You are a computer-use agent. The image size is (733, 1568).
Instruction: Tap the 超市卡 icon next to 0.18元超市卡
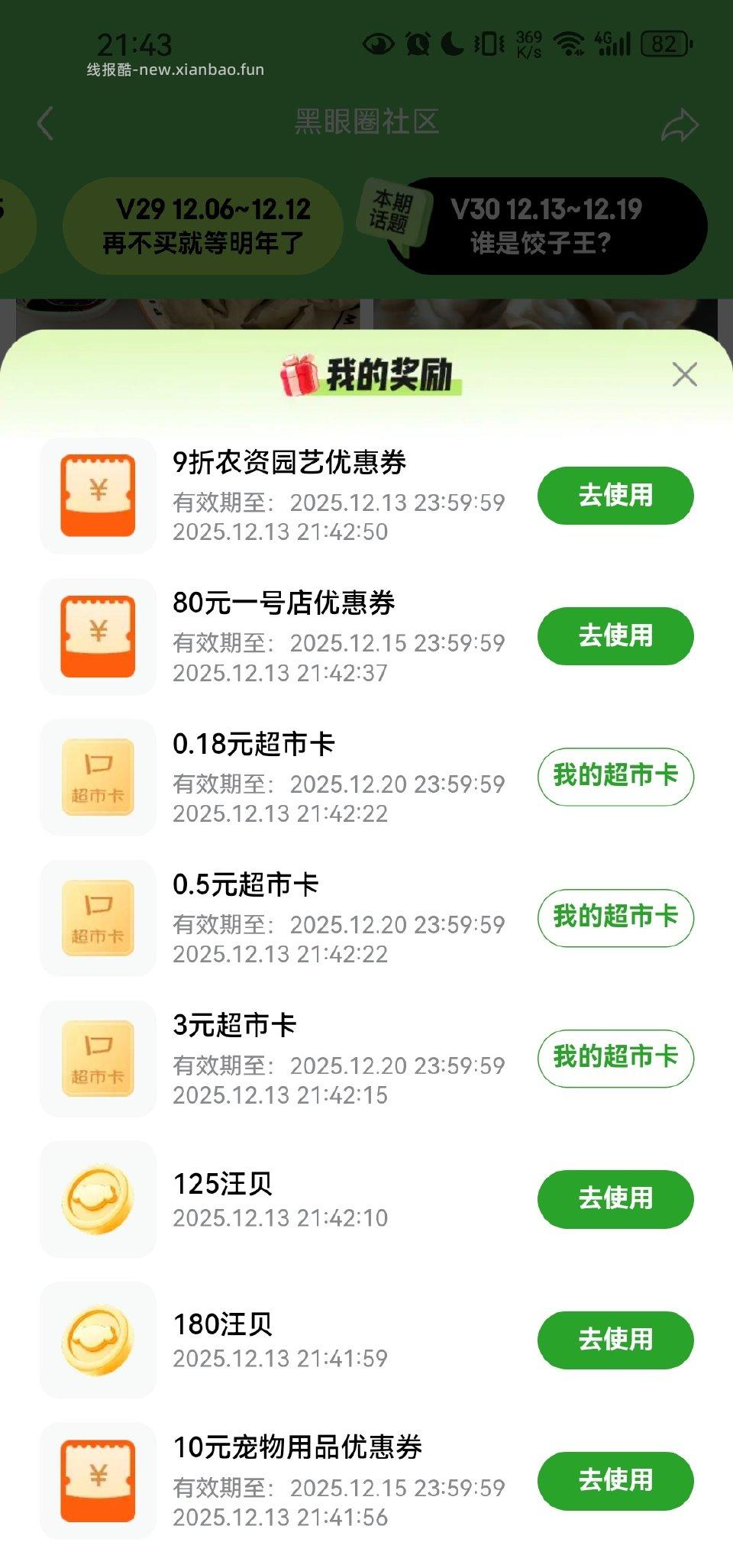point(98,776)
